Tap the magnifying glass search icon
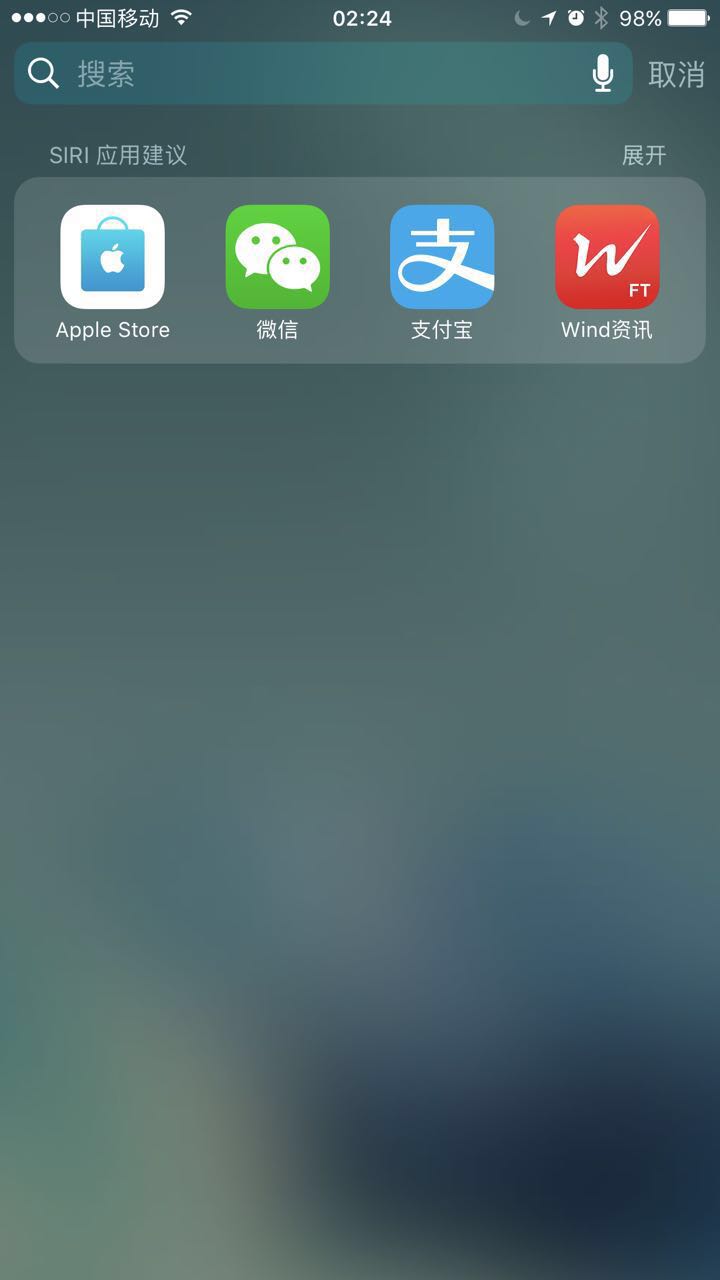 tap(43, 73)
